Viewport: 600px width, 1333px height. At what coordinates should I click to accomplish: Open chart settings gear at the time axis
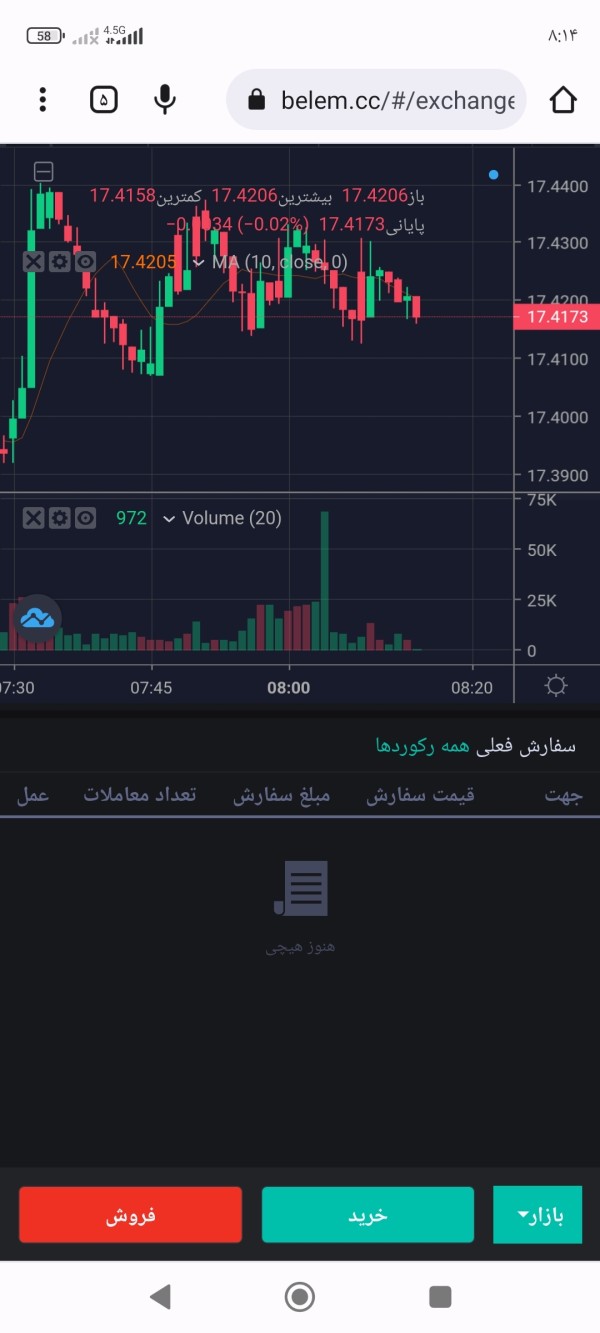[556, 686]
